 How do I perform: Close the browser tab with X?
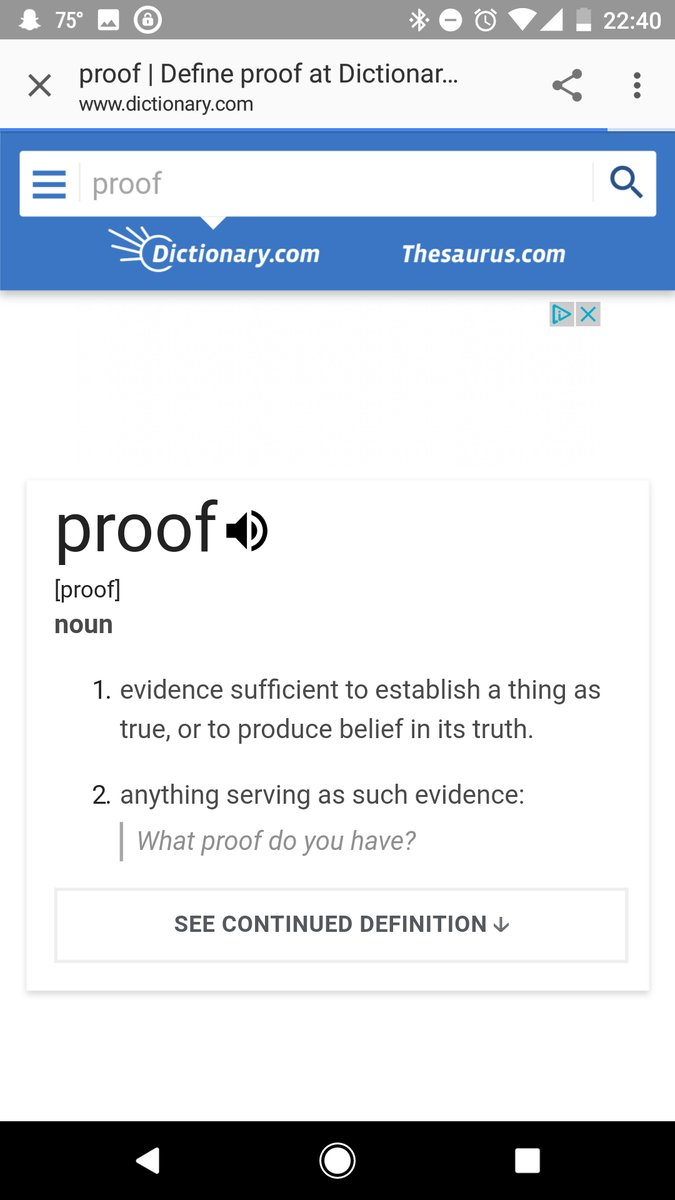coord(39,86)
